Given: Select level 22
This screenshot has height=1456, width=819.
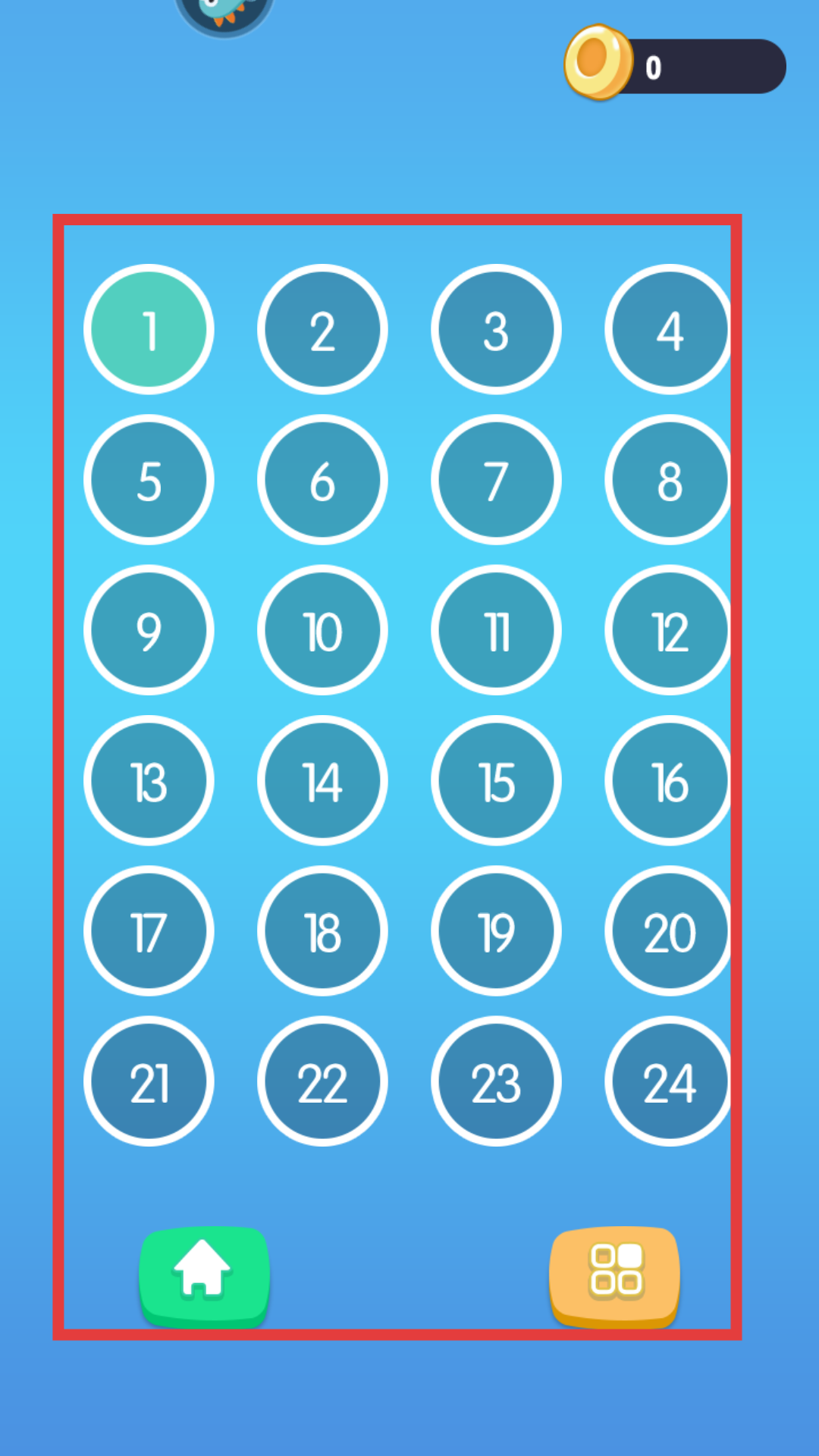Looking at the screenshot, I should click(x=322, y=1081).
